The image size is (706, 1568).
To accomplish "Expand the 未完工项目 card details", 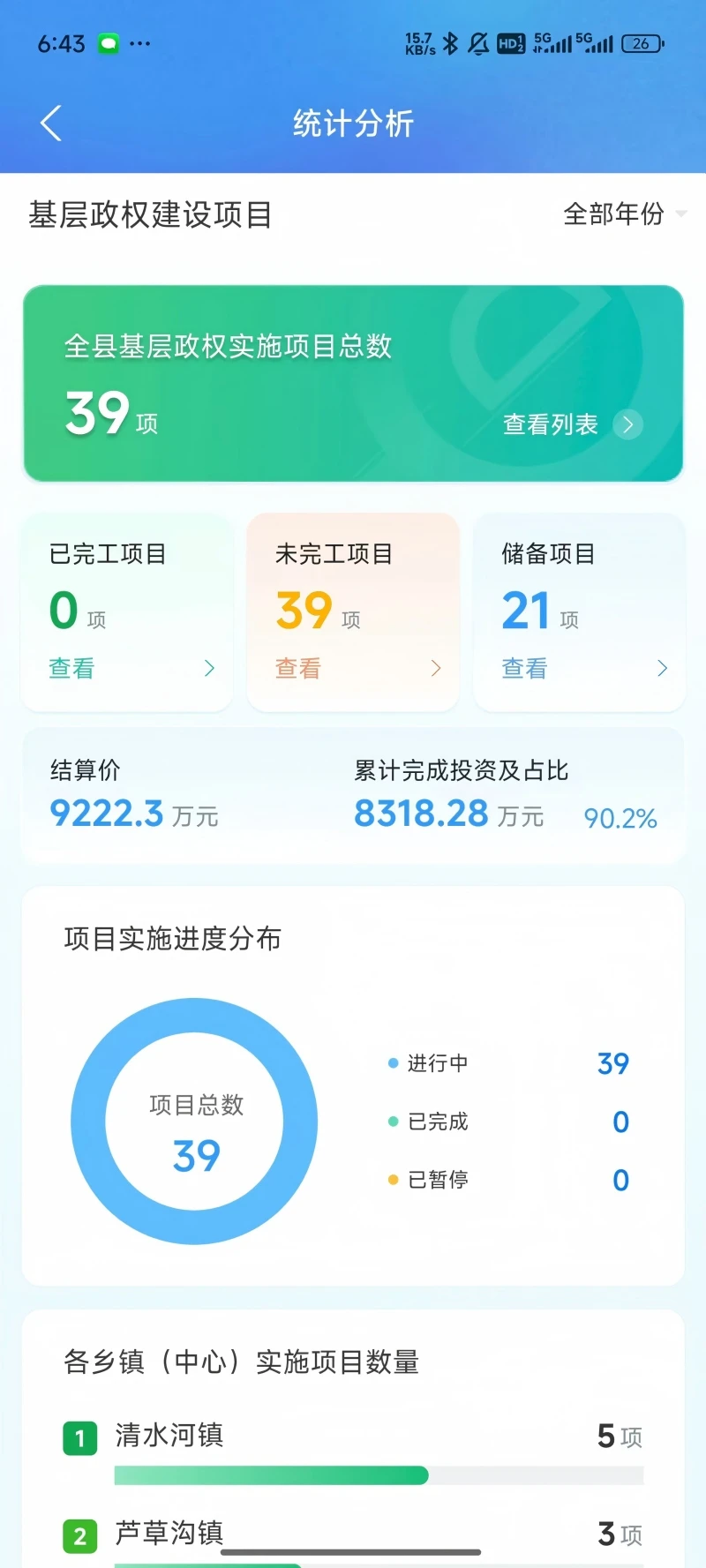I will pos(352,612).
